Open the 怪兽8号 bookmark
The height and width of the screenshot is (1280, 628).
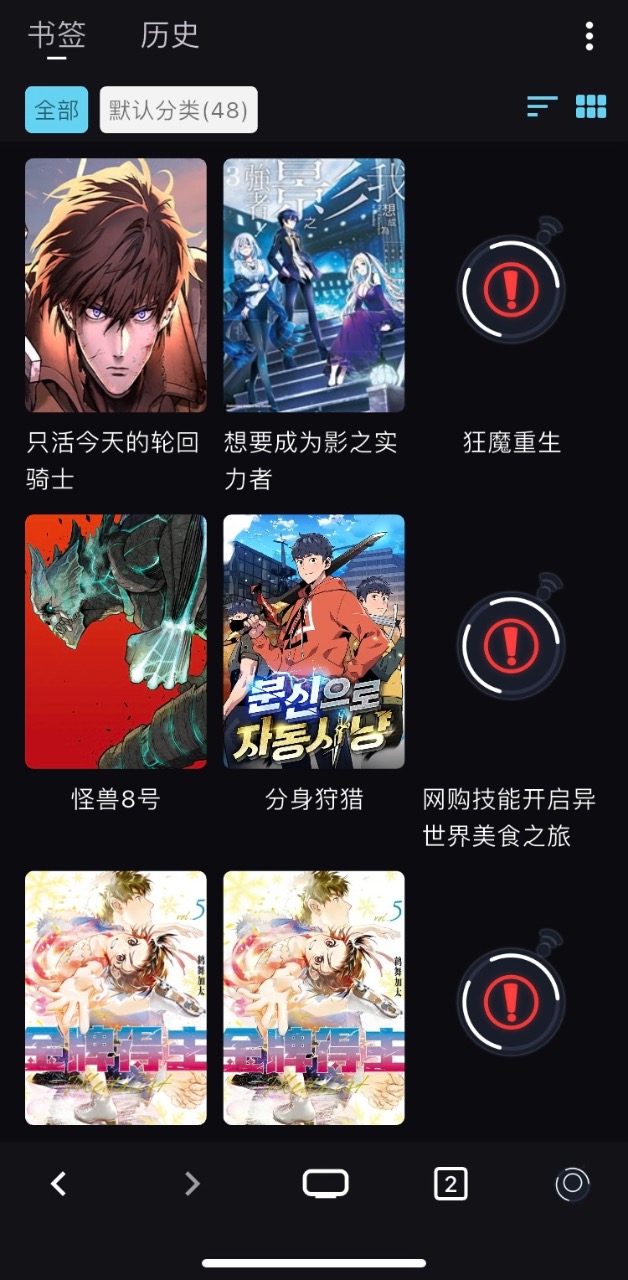click(116, 642)
